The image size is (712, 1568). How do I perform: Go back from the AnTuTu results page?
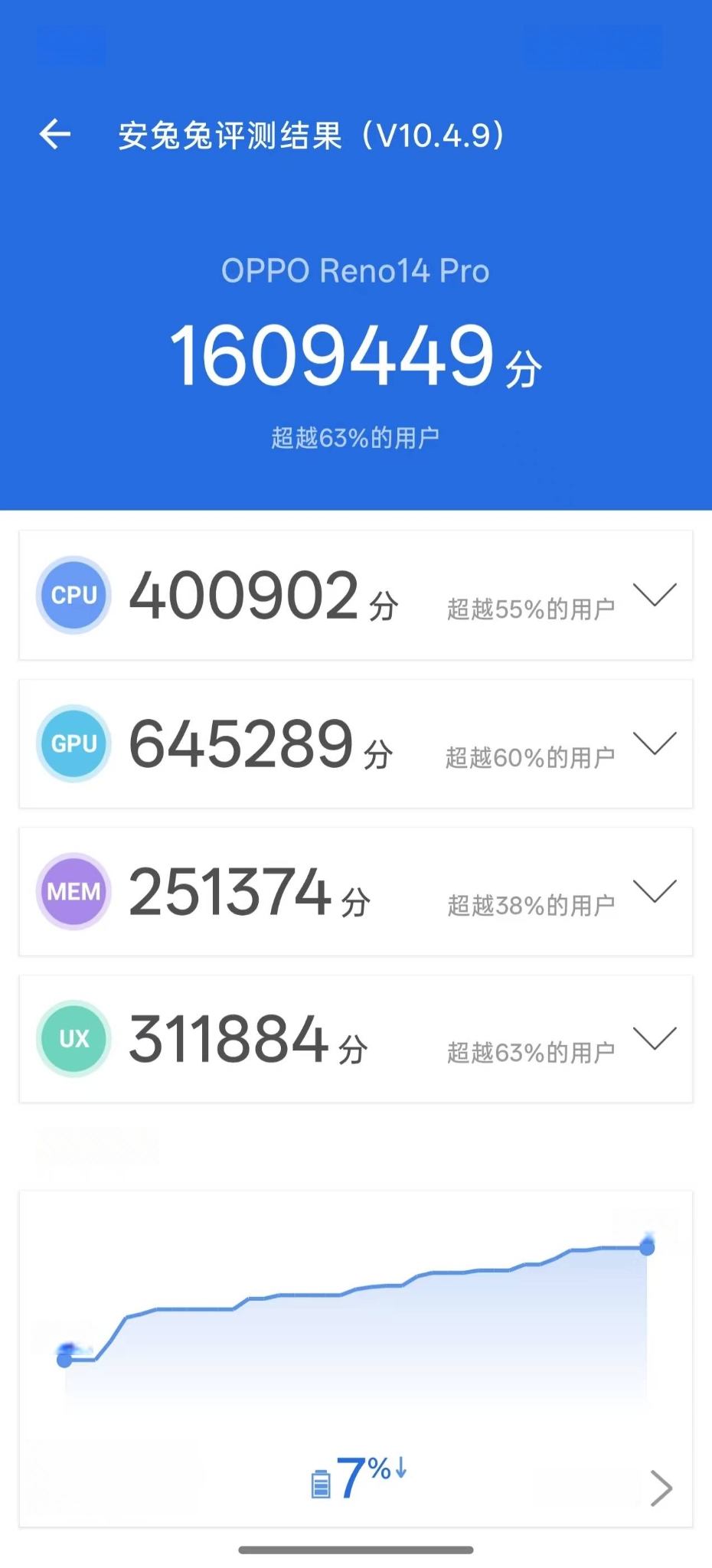point(55,135)
